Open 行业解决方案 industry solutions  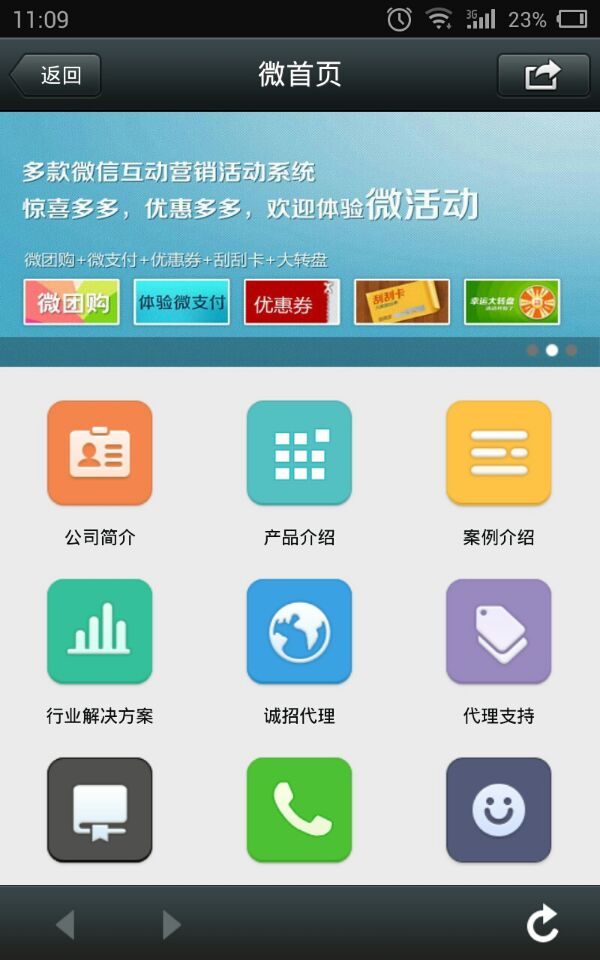(100, 631)
